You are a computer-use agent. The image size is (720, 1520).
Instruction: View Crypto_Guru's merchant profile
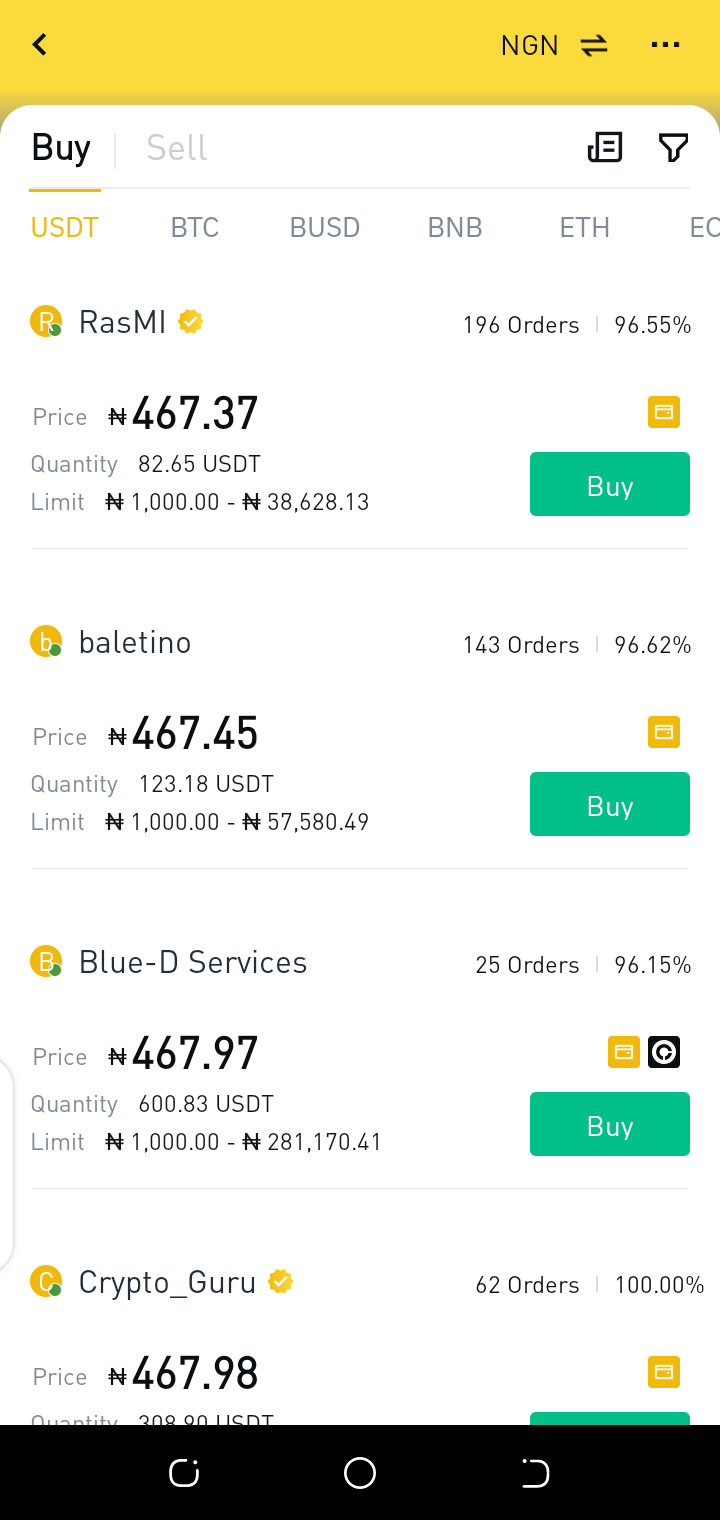click(x=167, y=1282)
